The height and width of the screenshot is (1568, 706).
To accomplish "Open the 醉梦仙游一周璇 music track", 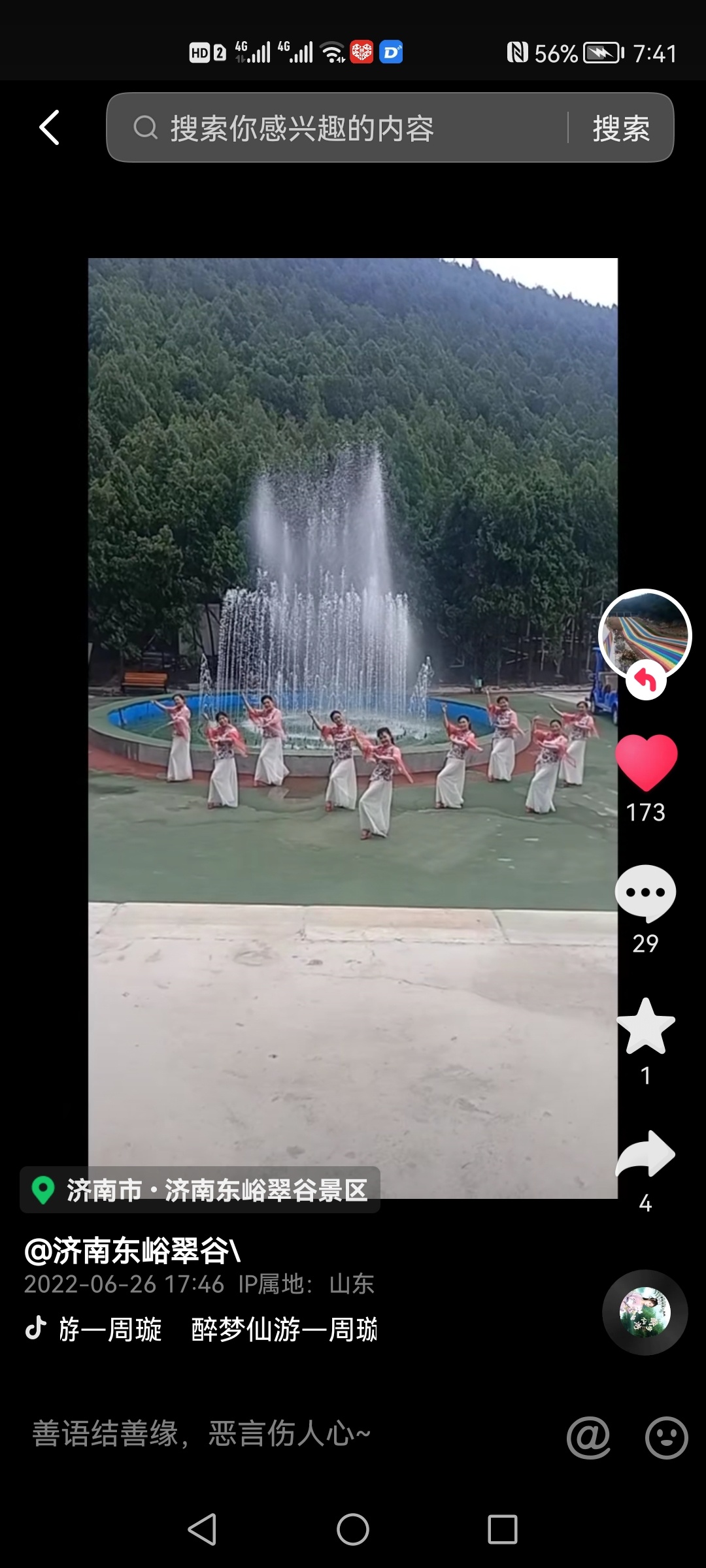I will coord(216,1329).
